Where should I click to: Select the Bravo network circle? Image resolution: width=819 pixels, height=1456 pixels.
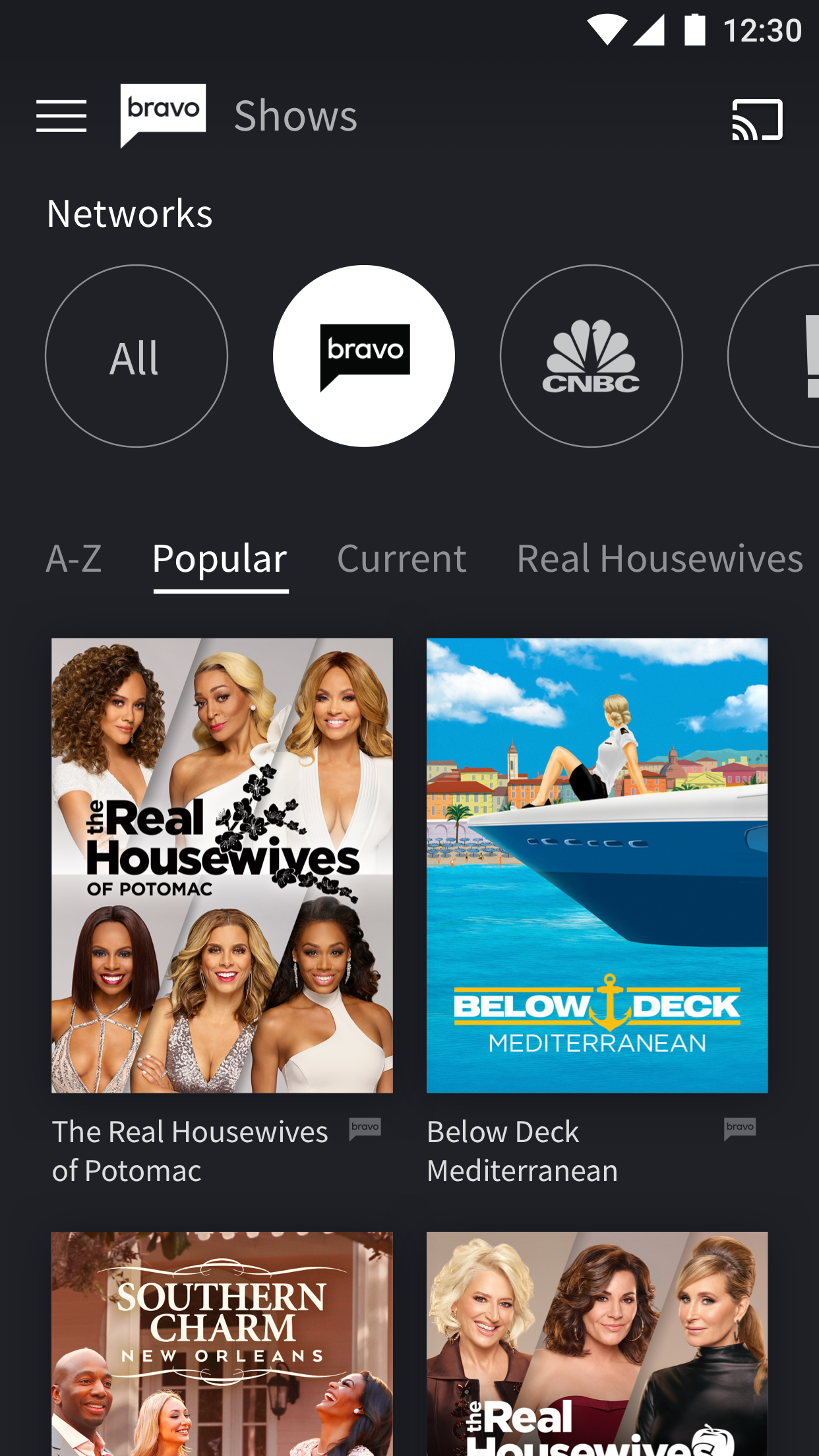[x=364, y=357]
